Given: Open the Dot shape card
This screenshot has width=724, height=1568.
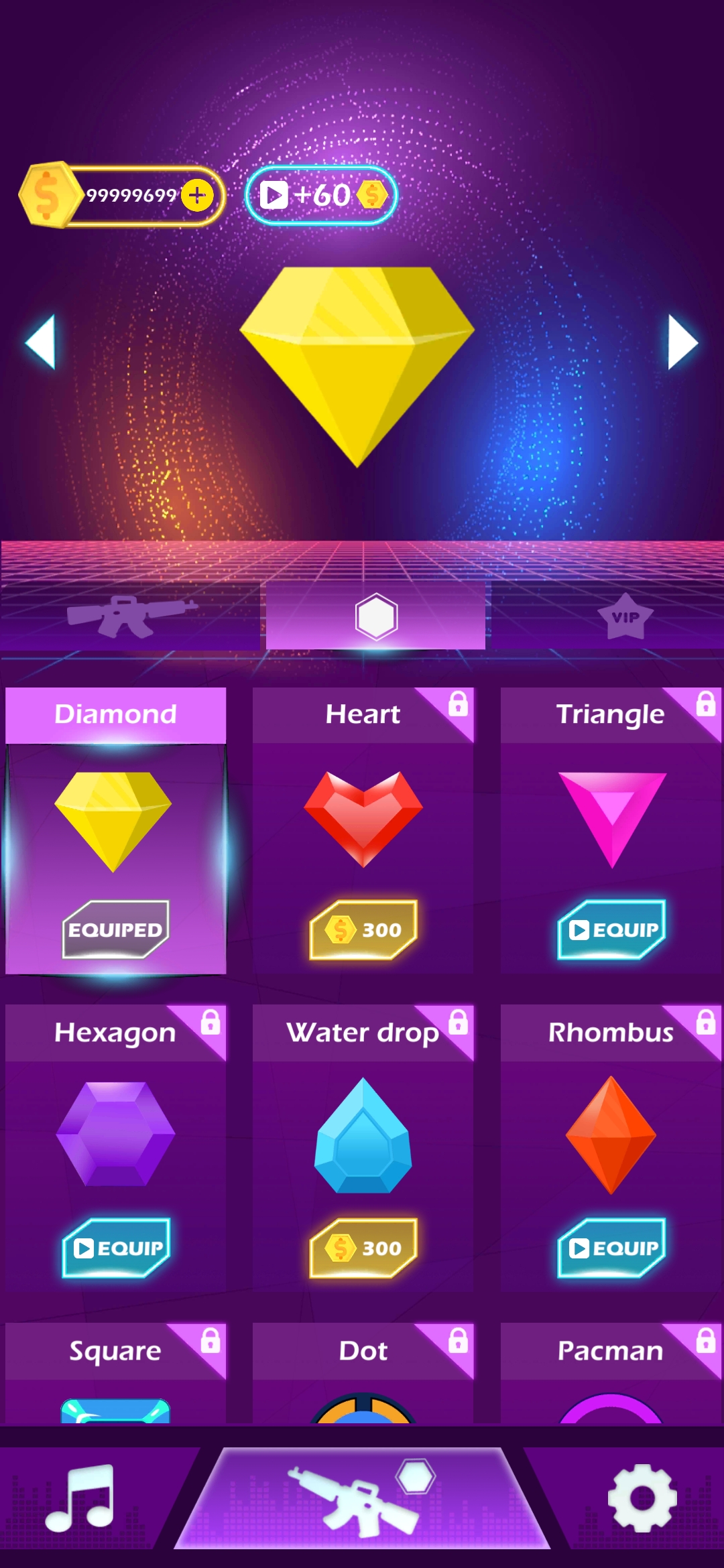Looking at the screenshot, I should pyautogui.click(x=363, y=1374).
